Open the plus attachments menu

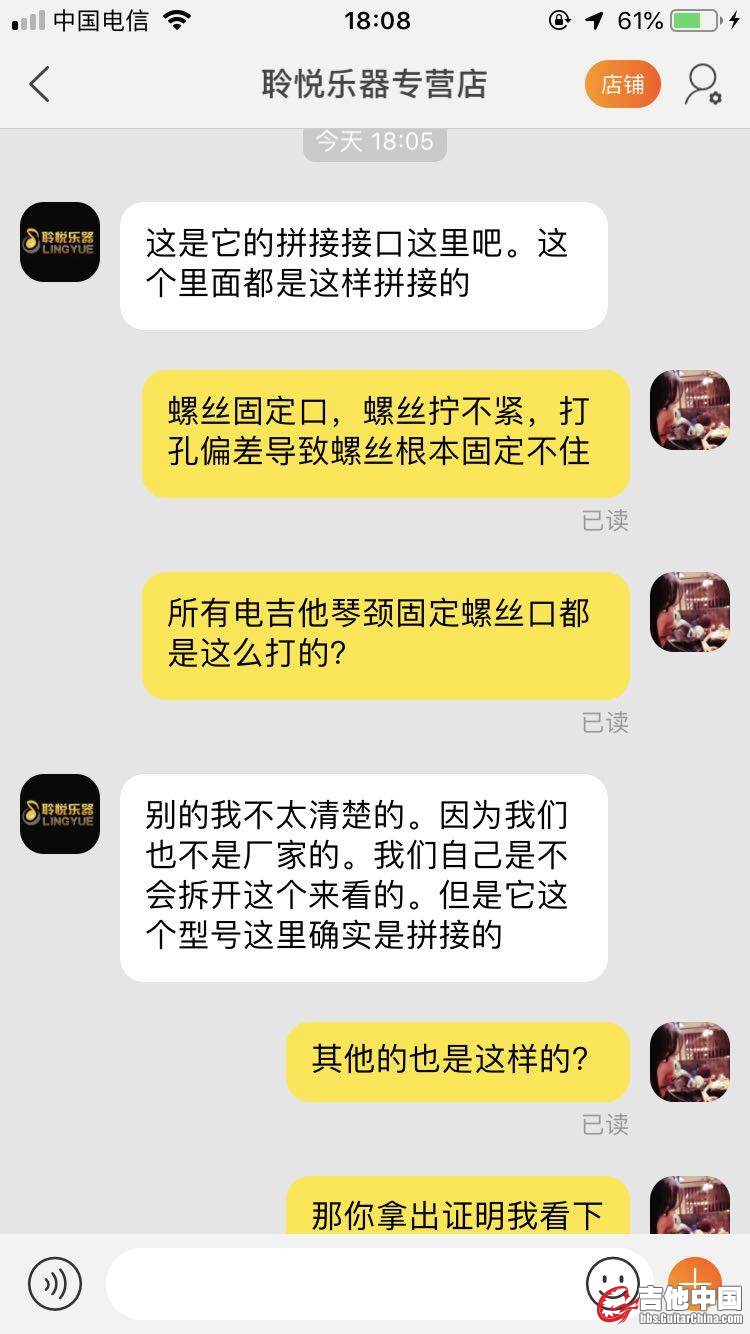[694, 1281]
